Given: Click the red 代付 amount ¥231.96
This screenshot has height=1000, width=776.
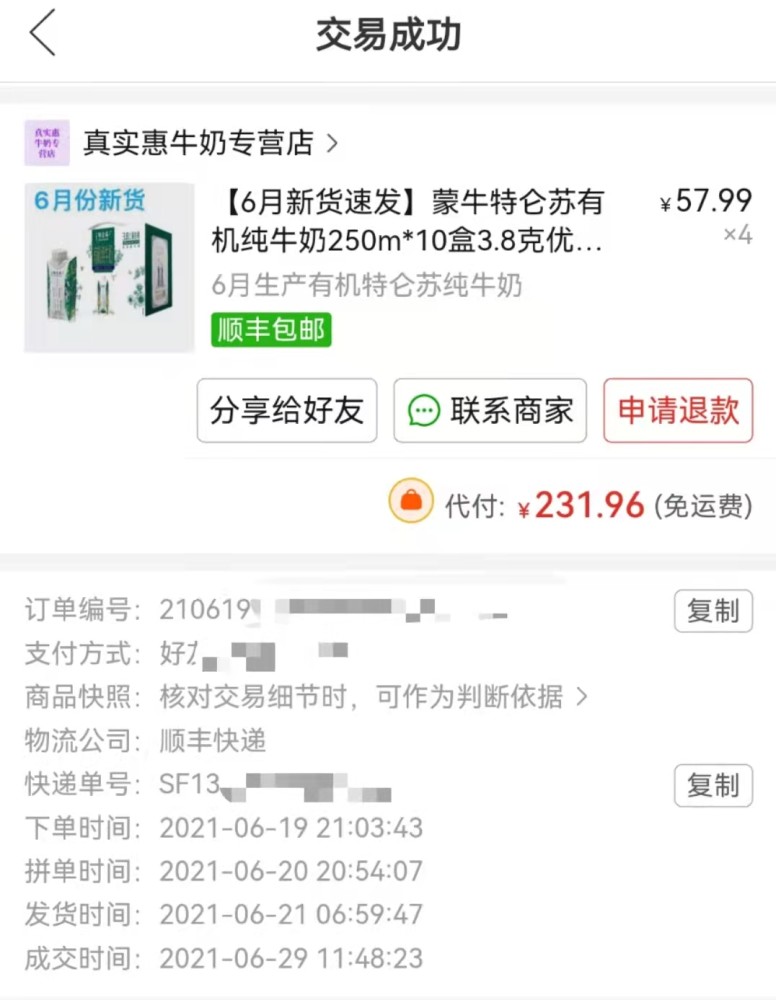Looking at the screenshot, I should tap(589, 505).
